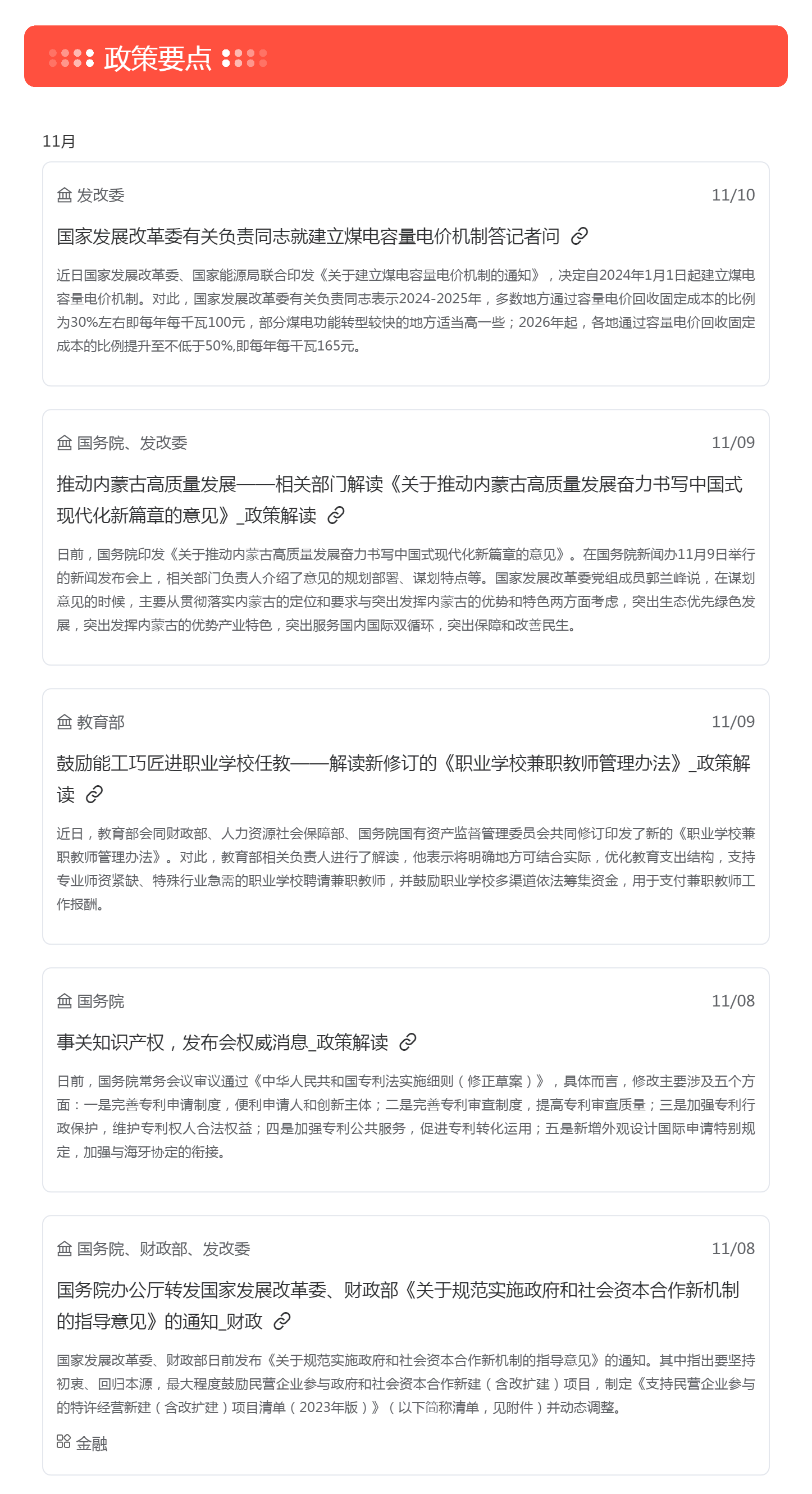Select the 金融 tag in the last card
The height and width of the screenshot is (1494, 812).
pos(82,1443)
